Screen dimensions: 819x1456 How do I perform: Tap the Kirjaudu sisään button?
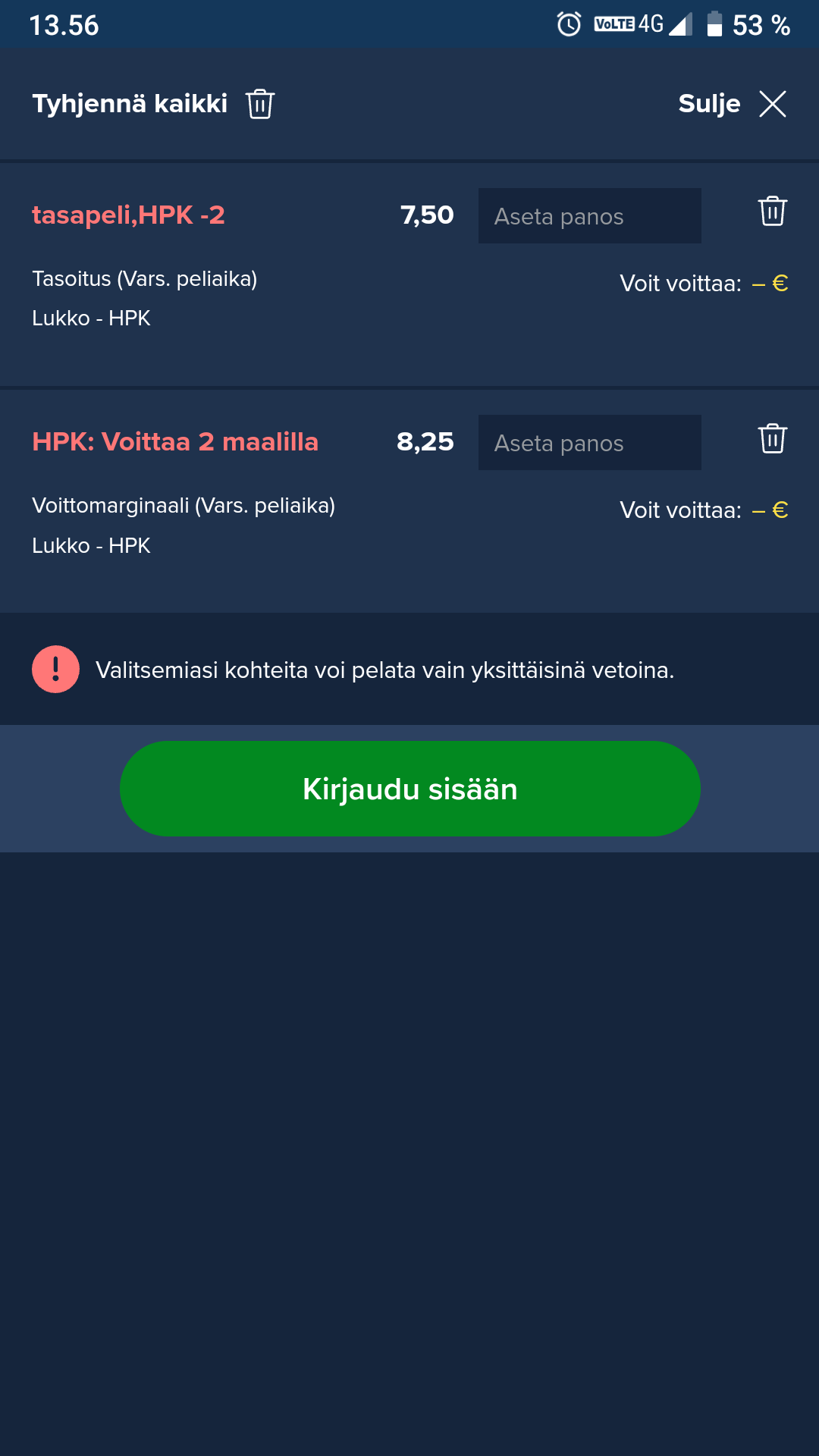tap(409, 789)
